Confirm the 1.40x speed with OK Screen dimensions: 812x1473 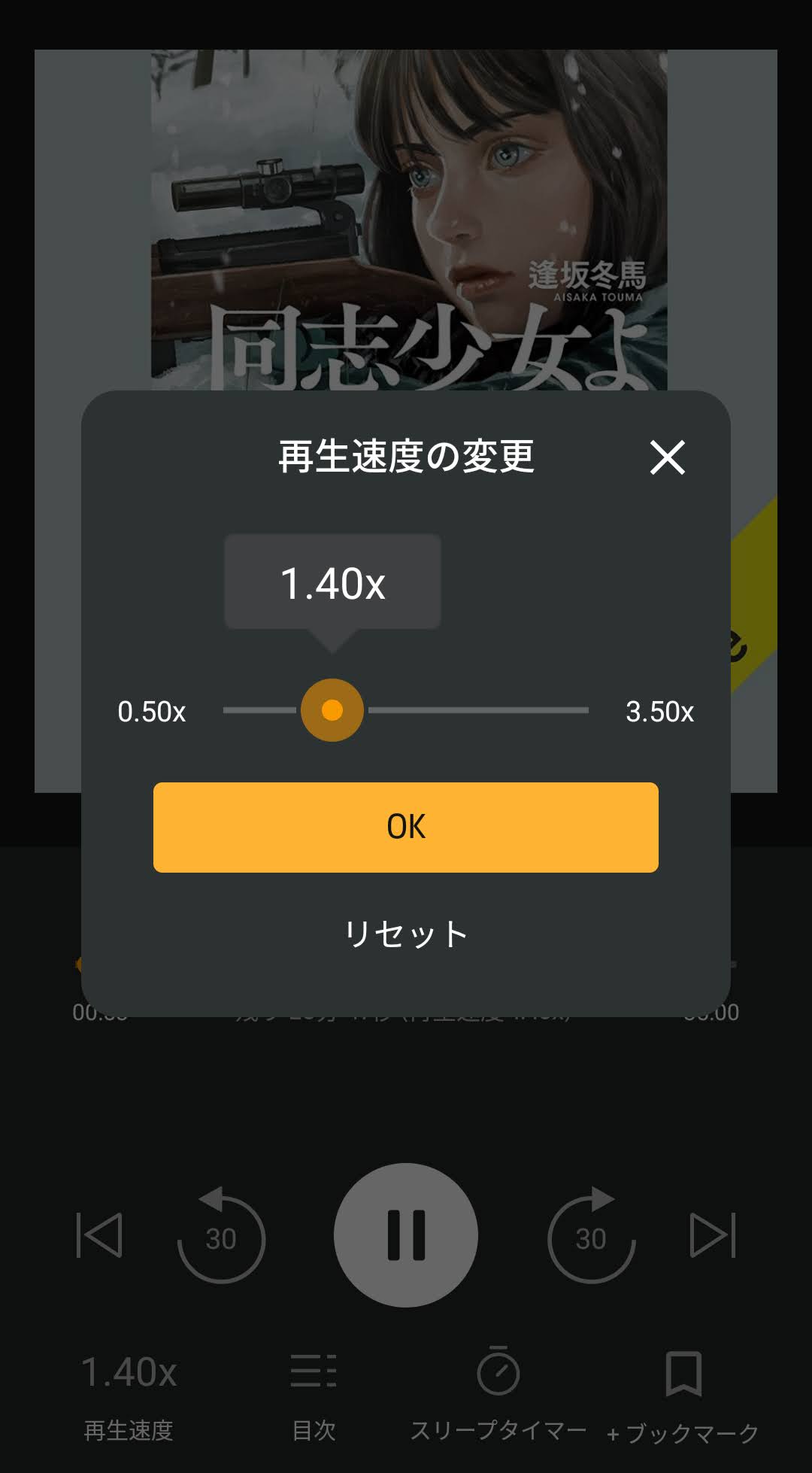[406, 827]
